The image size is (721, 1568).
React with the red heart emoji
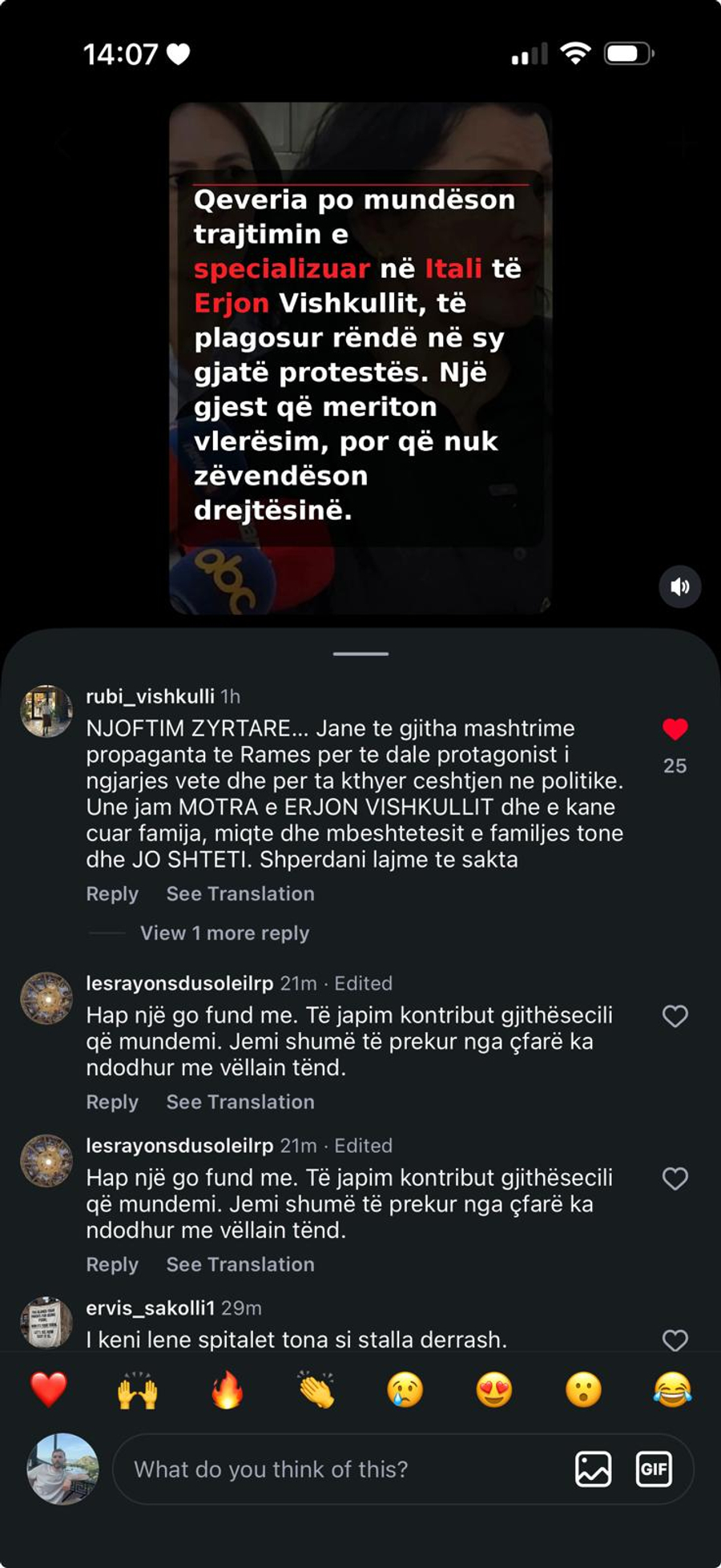(x=48, y=1389)
